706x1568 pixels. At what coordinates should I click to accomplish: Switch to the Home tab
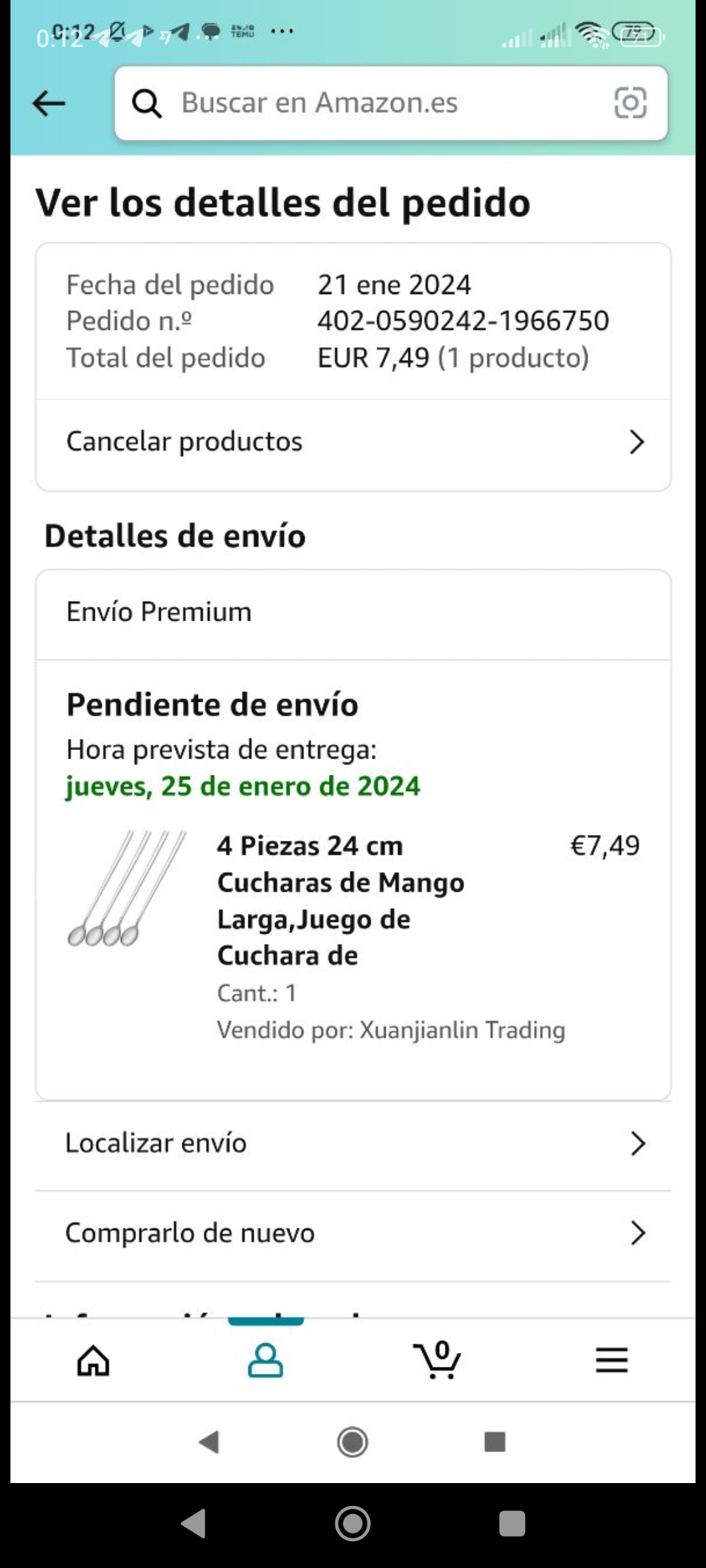[93, 1361]
